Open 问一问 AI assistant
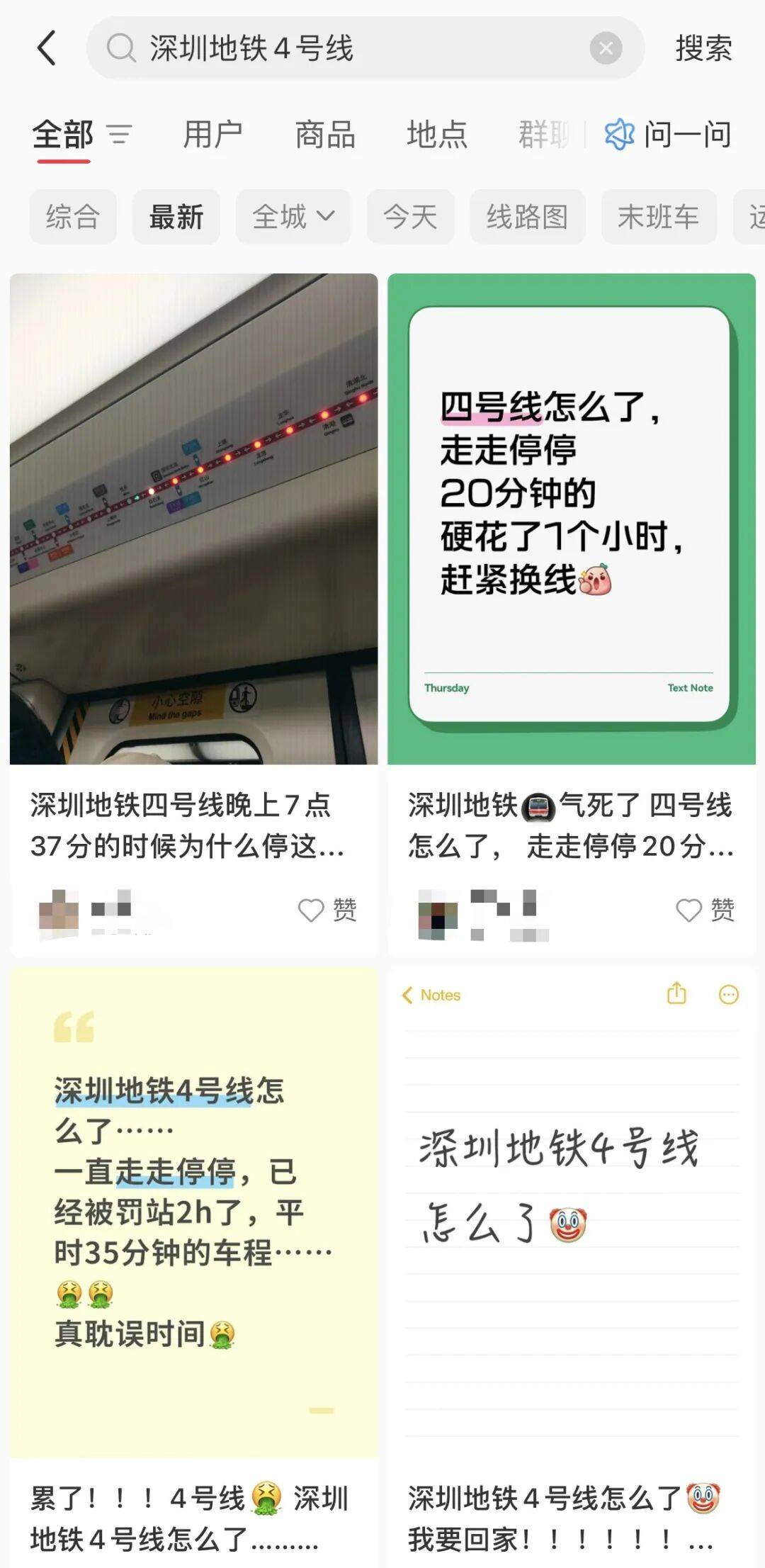Viewport: 765px width, 1568px height. pyautogui.click(x=668, y=134)
